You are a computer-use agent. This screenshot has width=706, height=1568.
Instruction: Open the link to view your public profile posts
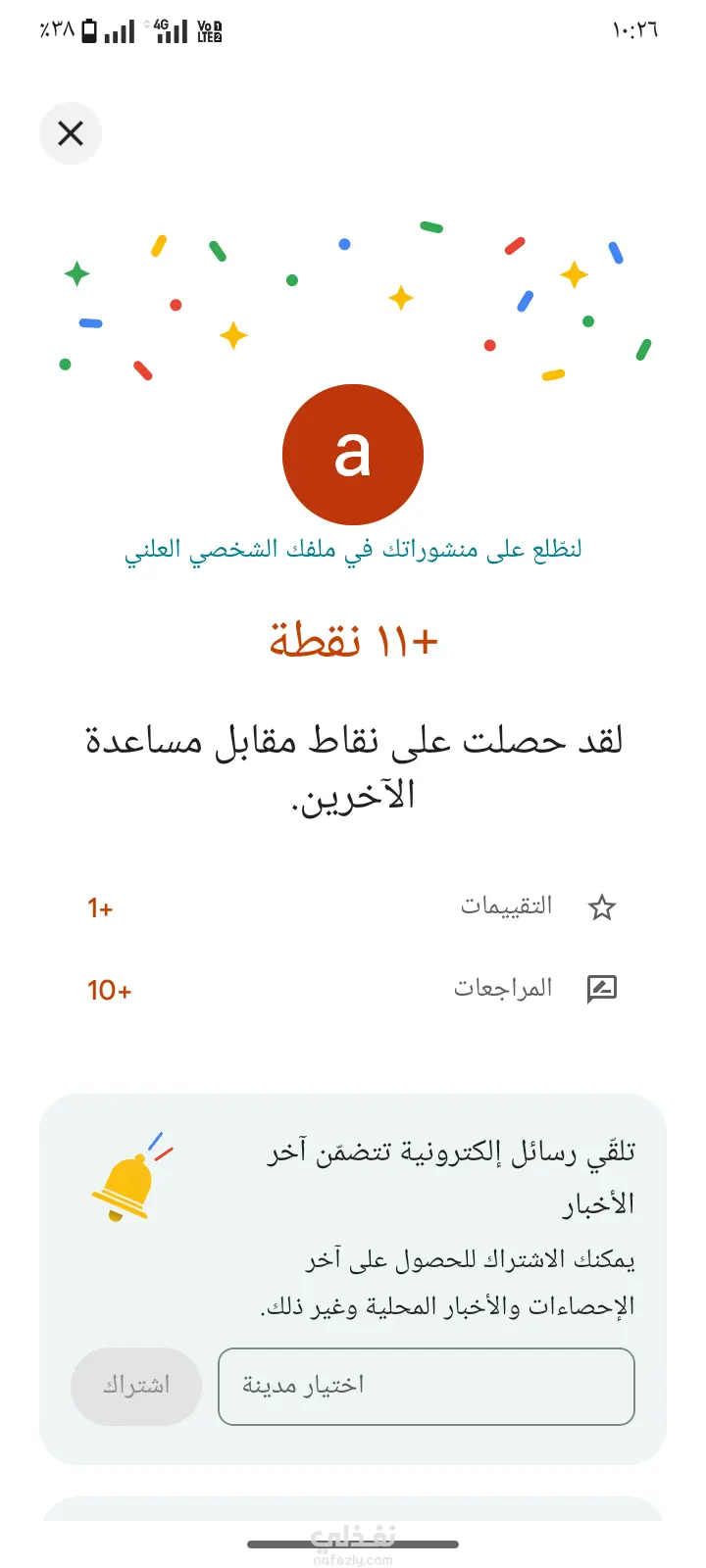tap(353, 550)
